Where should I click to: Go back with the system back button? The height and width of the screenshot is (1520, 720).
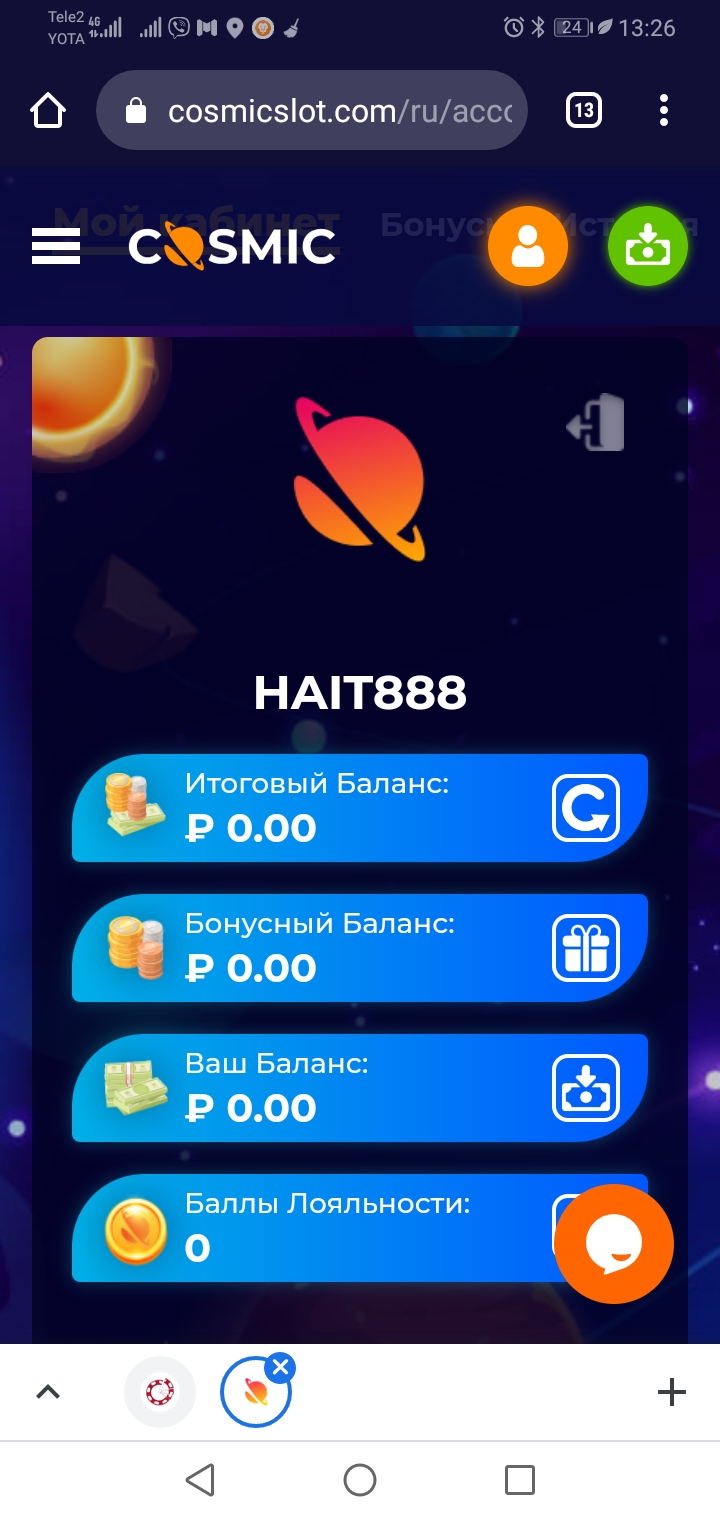tap(200, 1480)
